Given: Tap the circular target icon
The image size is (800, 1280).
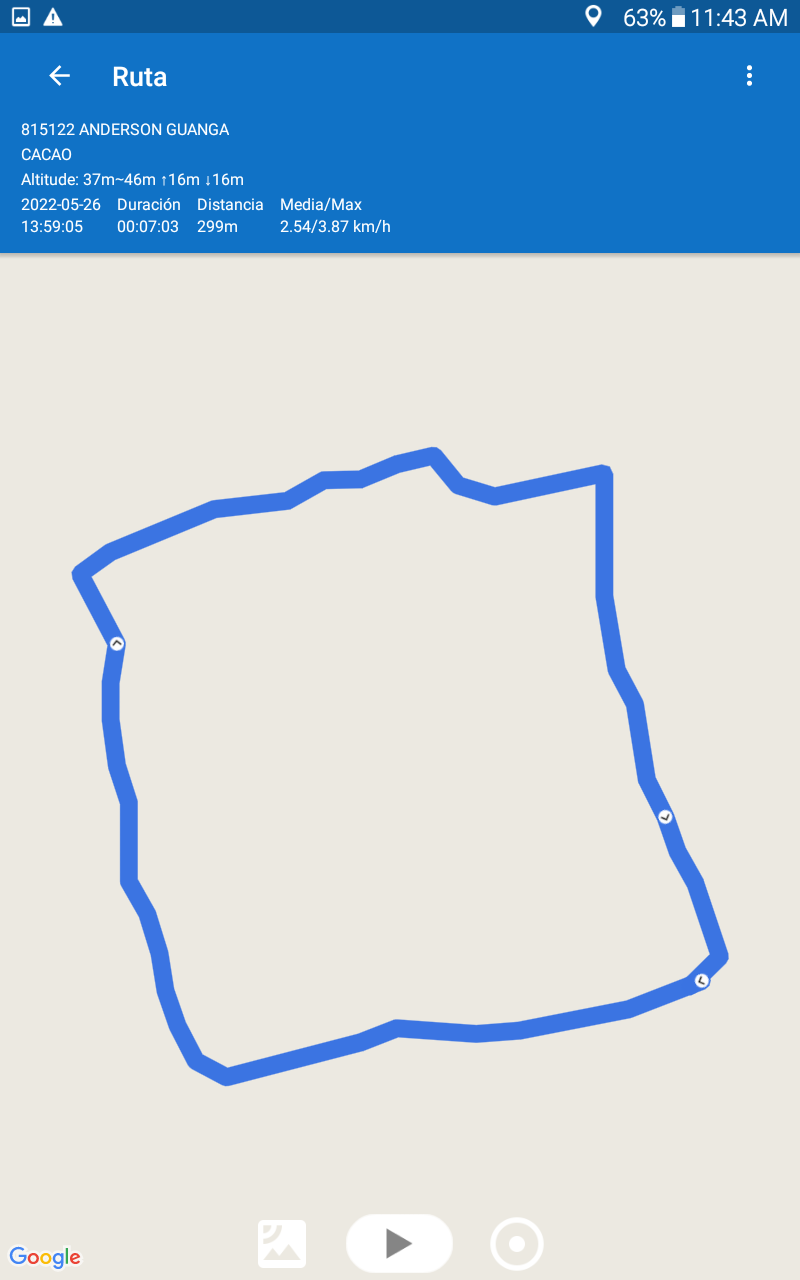Looking at the screenshot, I should point(517,1244).
